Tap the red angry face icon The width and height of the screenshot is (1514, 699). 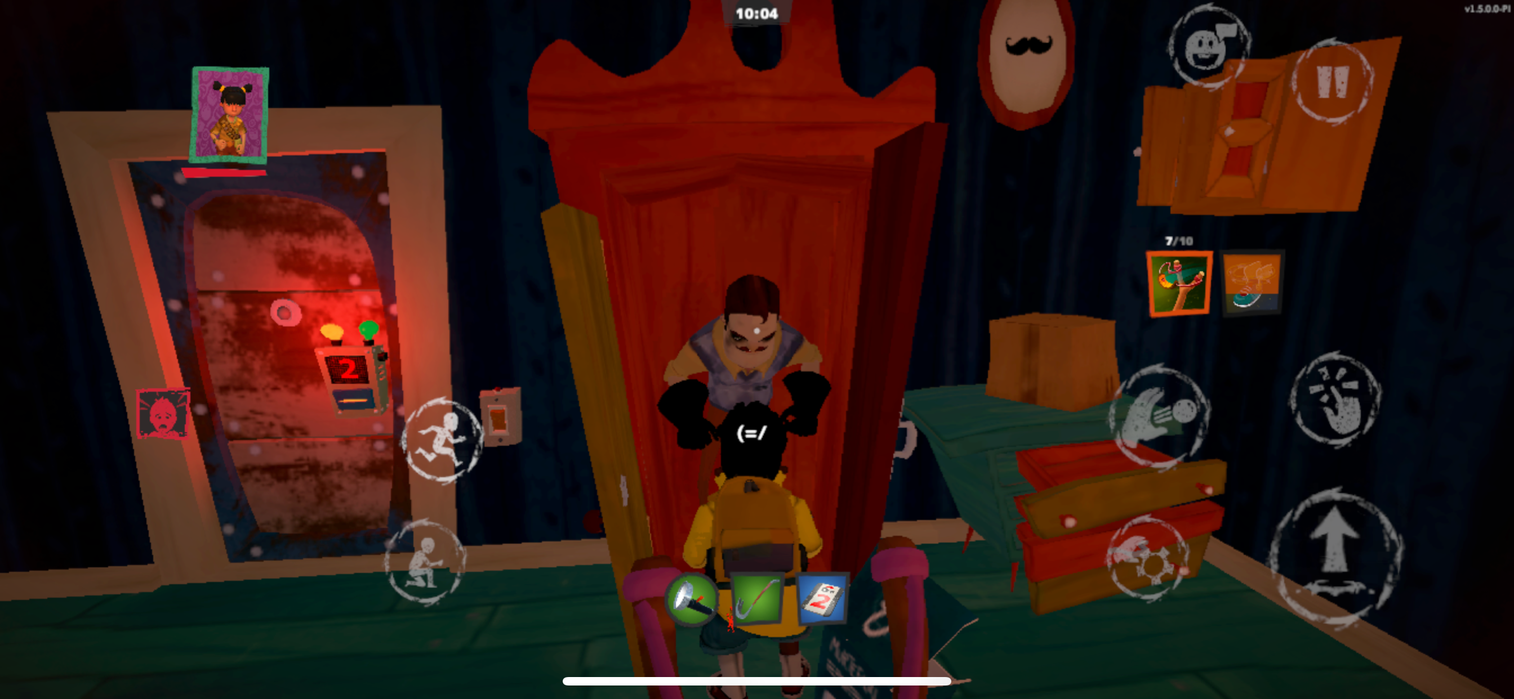pos(162,413)
